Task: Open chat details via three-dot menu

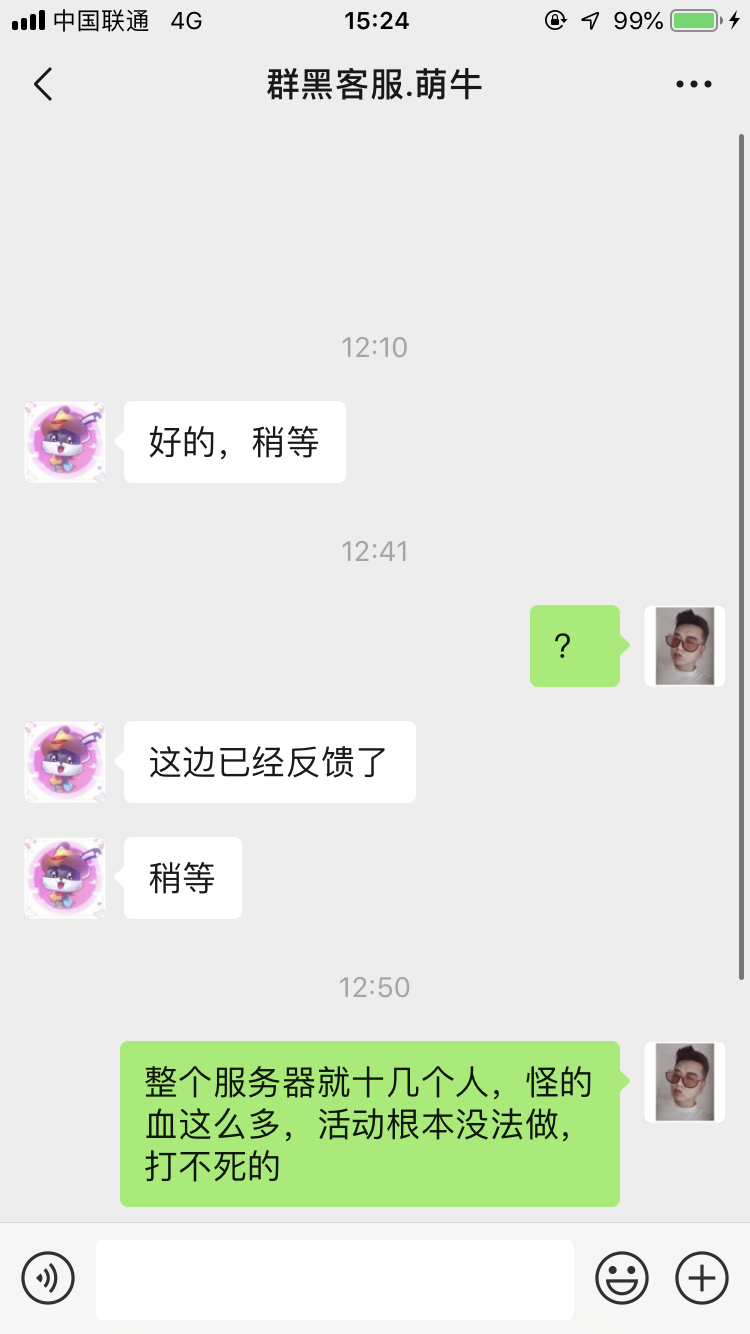Action: 693,85
